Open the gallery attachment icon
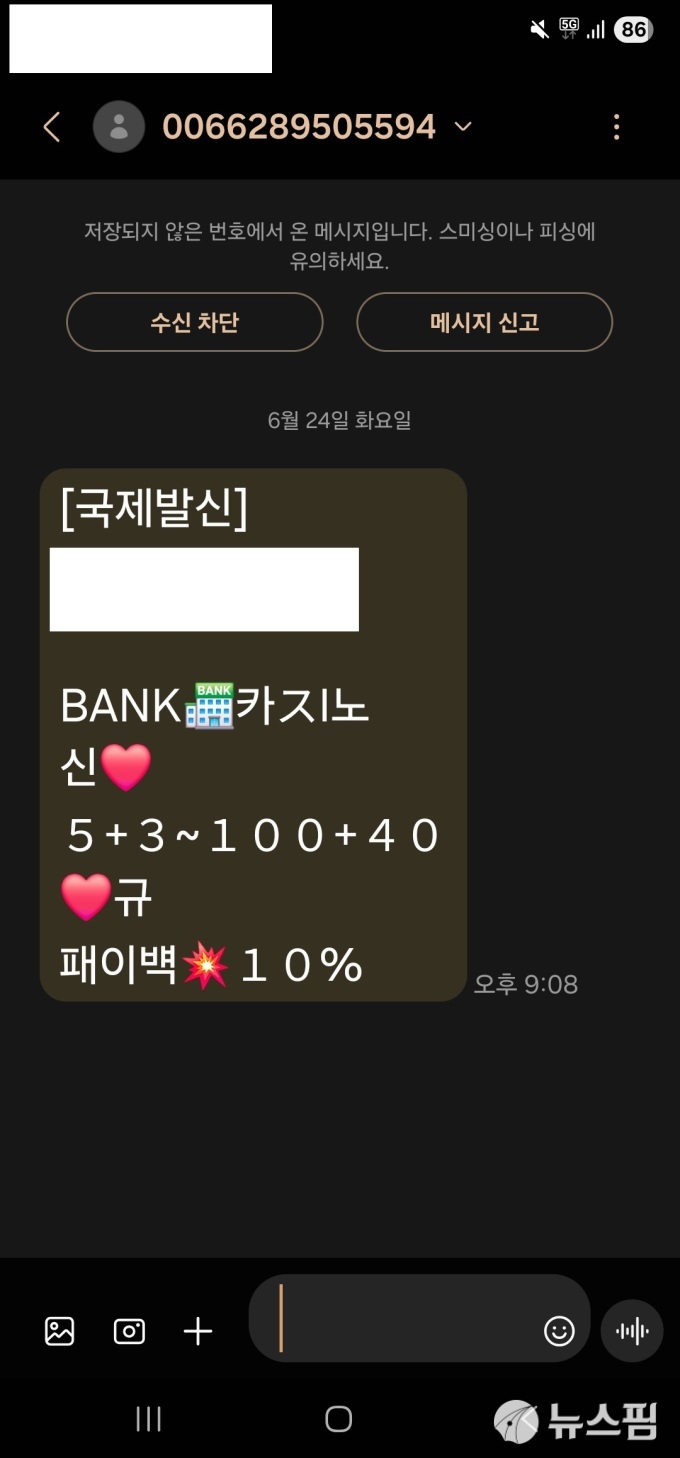The height and width of the screenshot is (1458, 680). click(60, 1331)
